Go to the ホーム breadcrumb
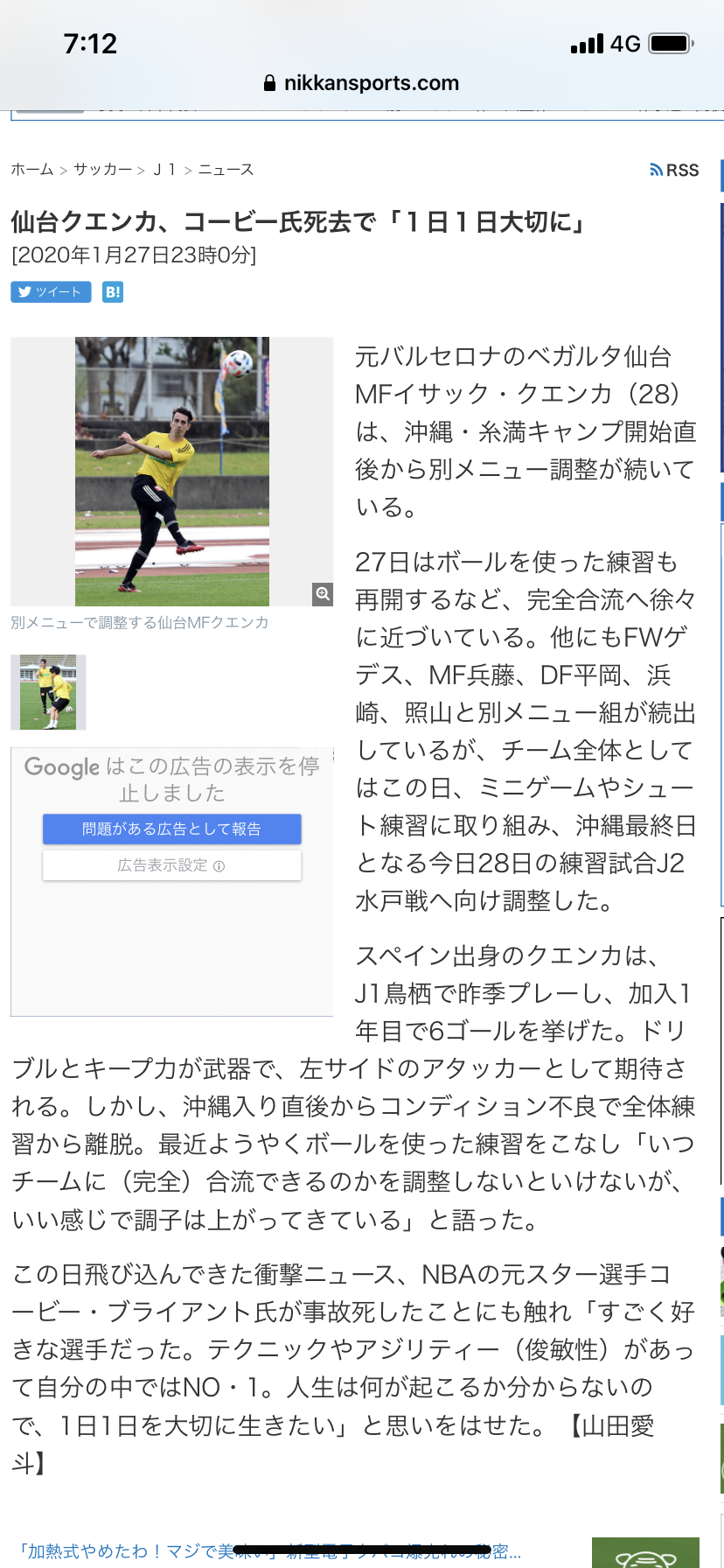 (32, 170)
